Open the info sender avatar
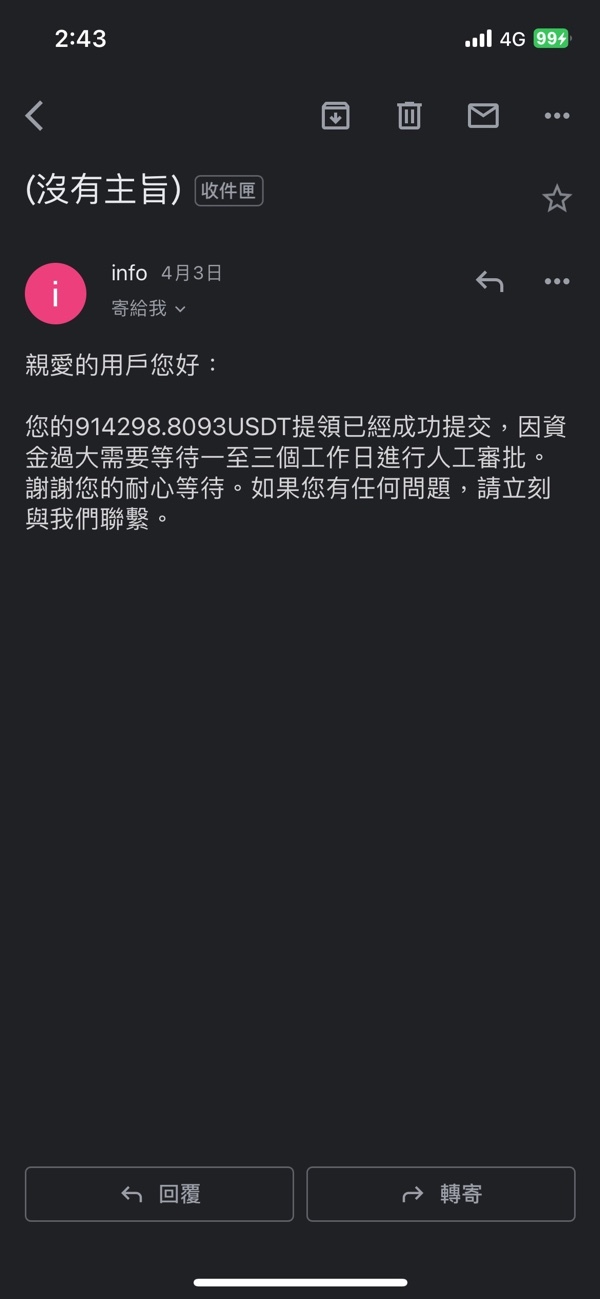Viewport: 600px width, 1299px height. point(55,294)
